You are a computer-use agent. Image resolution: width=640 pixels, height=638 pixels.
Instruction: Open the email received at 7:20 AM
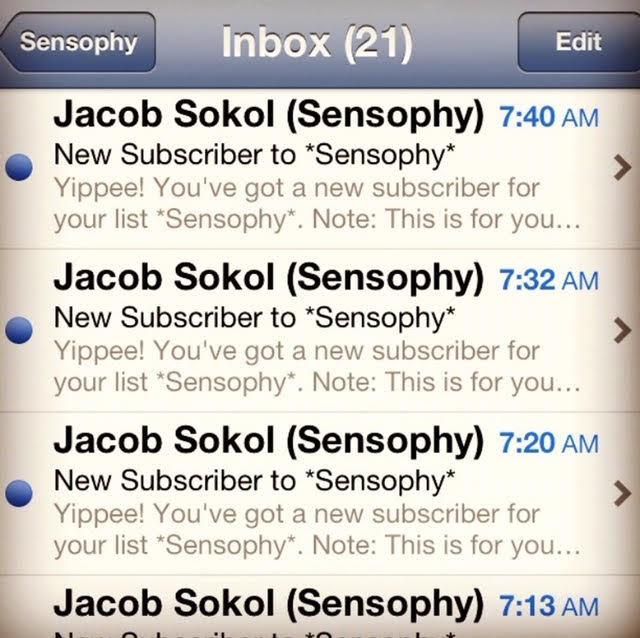click(320, 492)
